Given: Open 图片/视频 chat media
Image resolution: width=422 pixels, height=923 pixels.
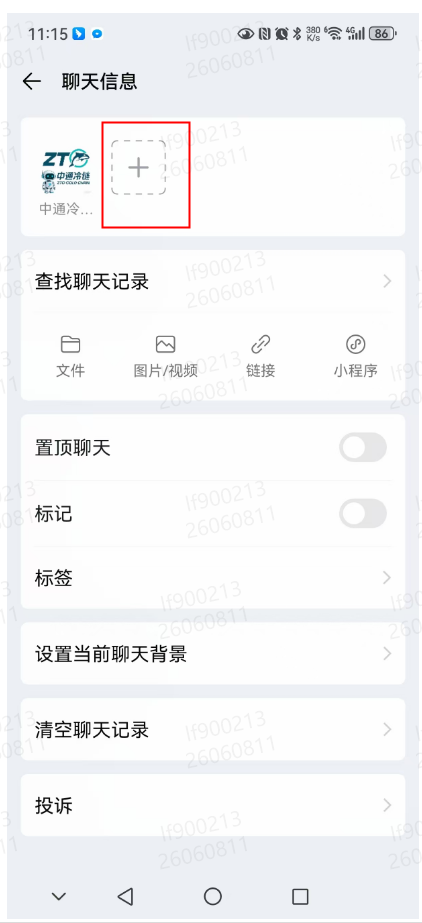Looking at the screenshot, I should pyautogui.click(x=165, y=357).
